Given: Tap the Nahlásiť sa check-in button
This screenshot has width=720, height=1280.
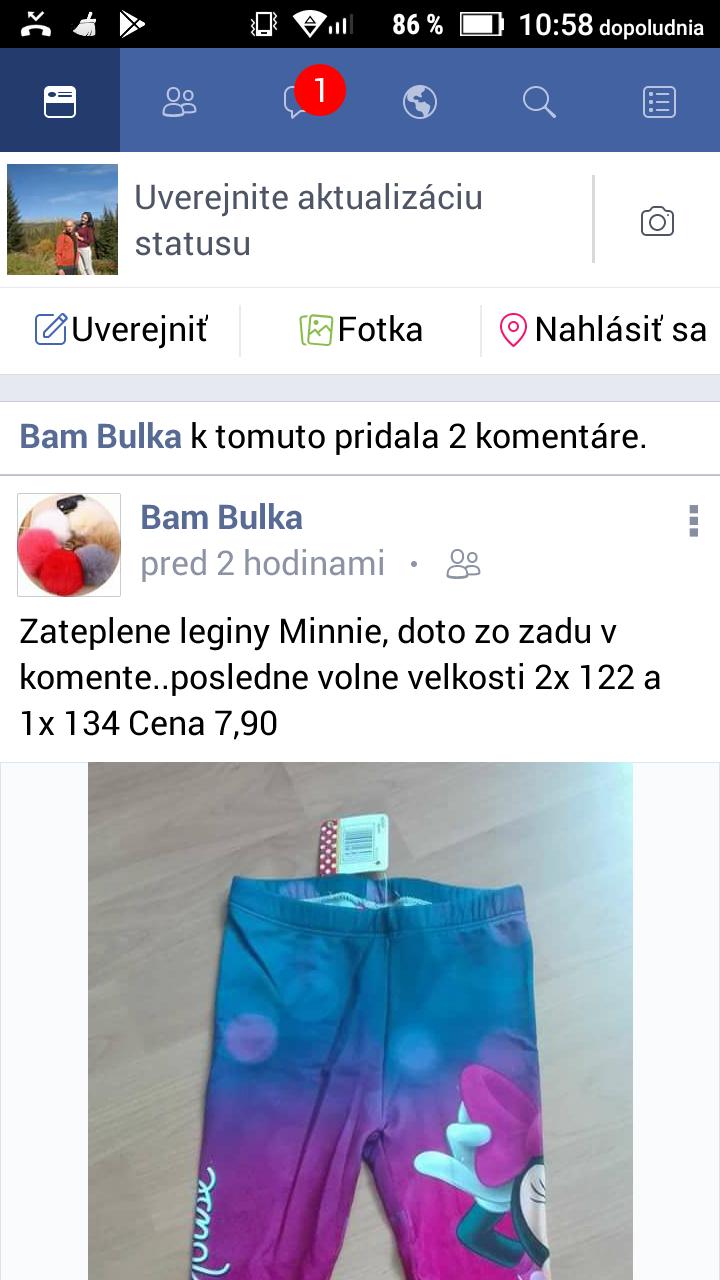Looking at the screenshot, I should (603, 330).
